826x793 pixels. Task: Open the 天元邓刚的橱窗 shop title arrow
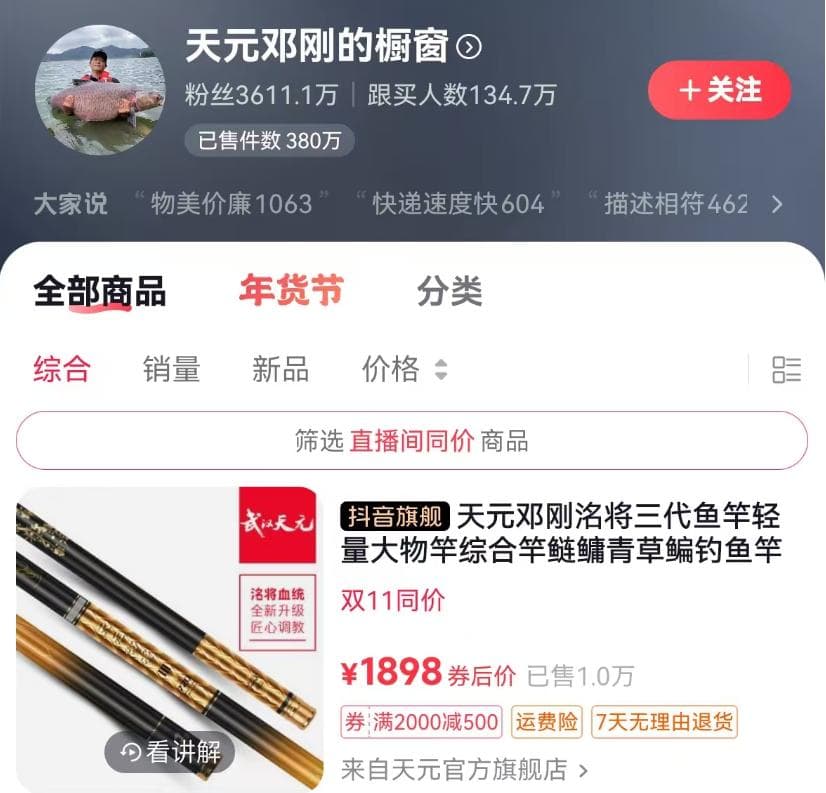click(469, 46)
